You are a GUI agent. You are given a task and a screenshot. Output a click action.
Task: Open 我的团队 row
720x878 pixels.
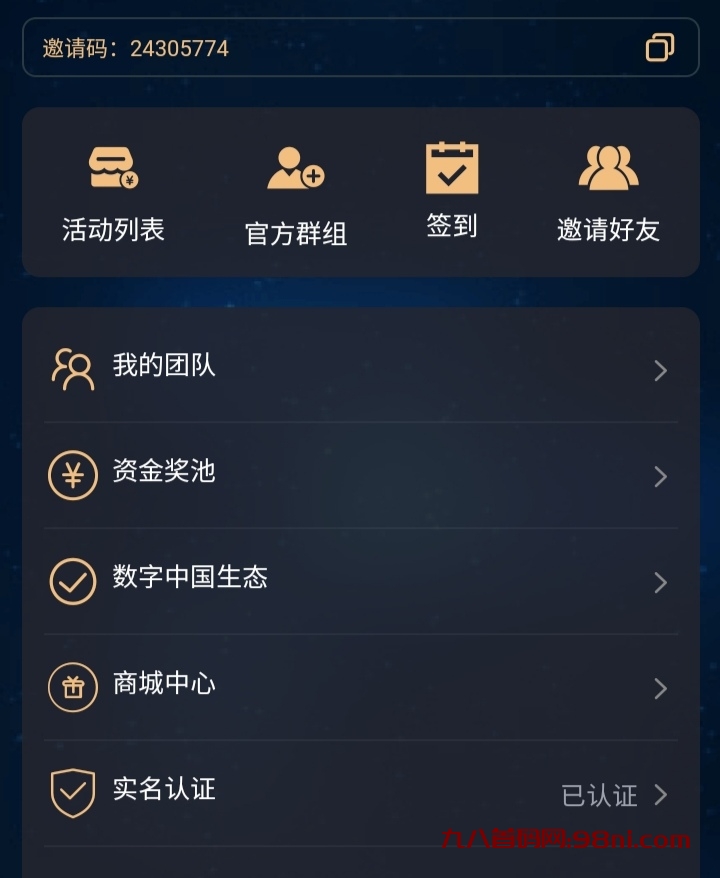click(360, 368)
